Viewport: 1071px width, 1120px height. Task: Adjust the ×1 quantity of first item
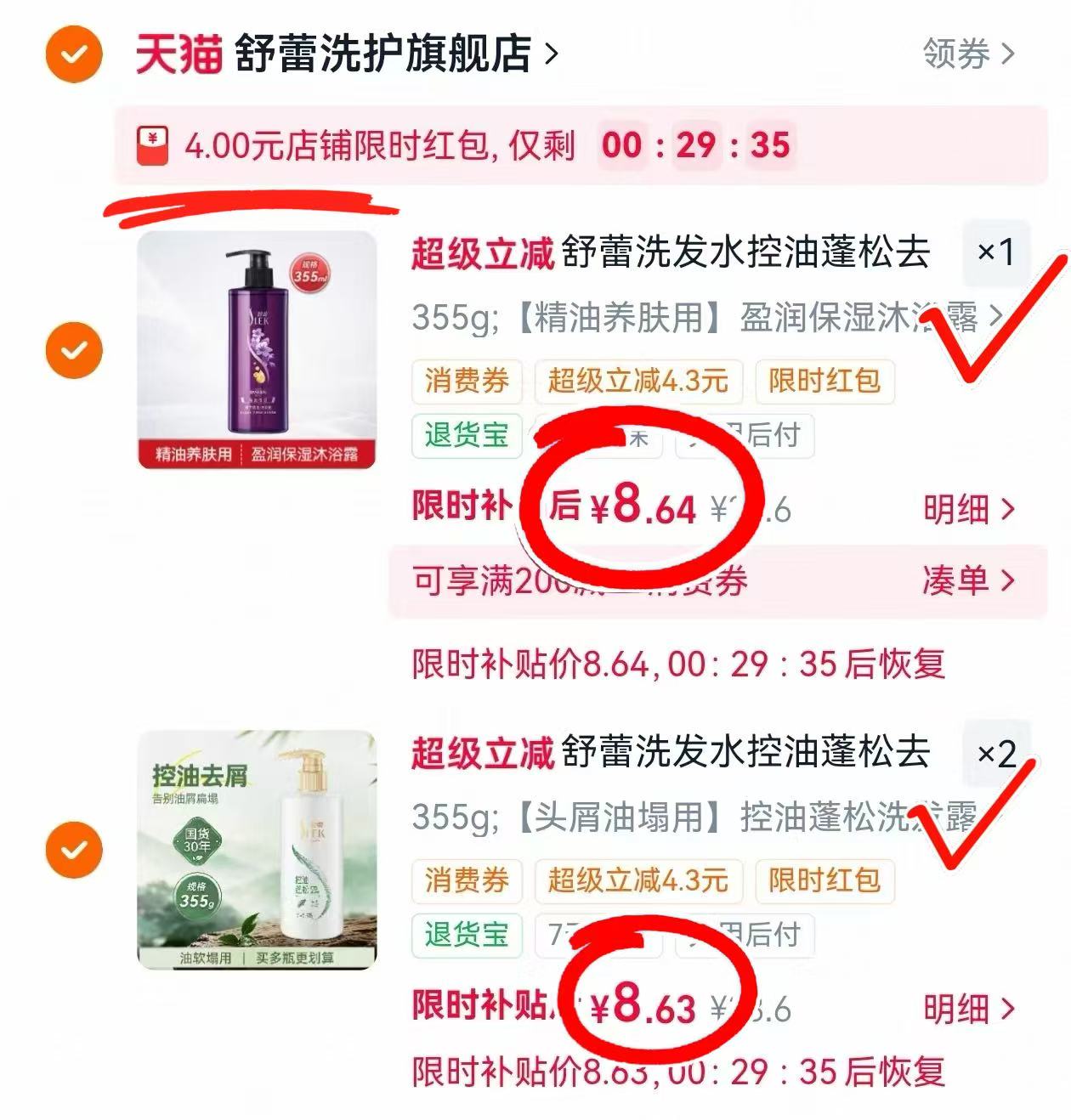(x=996, y=252)
